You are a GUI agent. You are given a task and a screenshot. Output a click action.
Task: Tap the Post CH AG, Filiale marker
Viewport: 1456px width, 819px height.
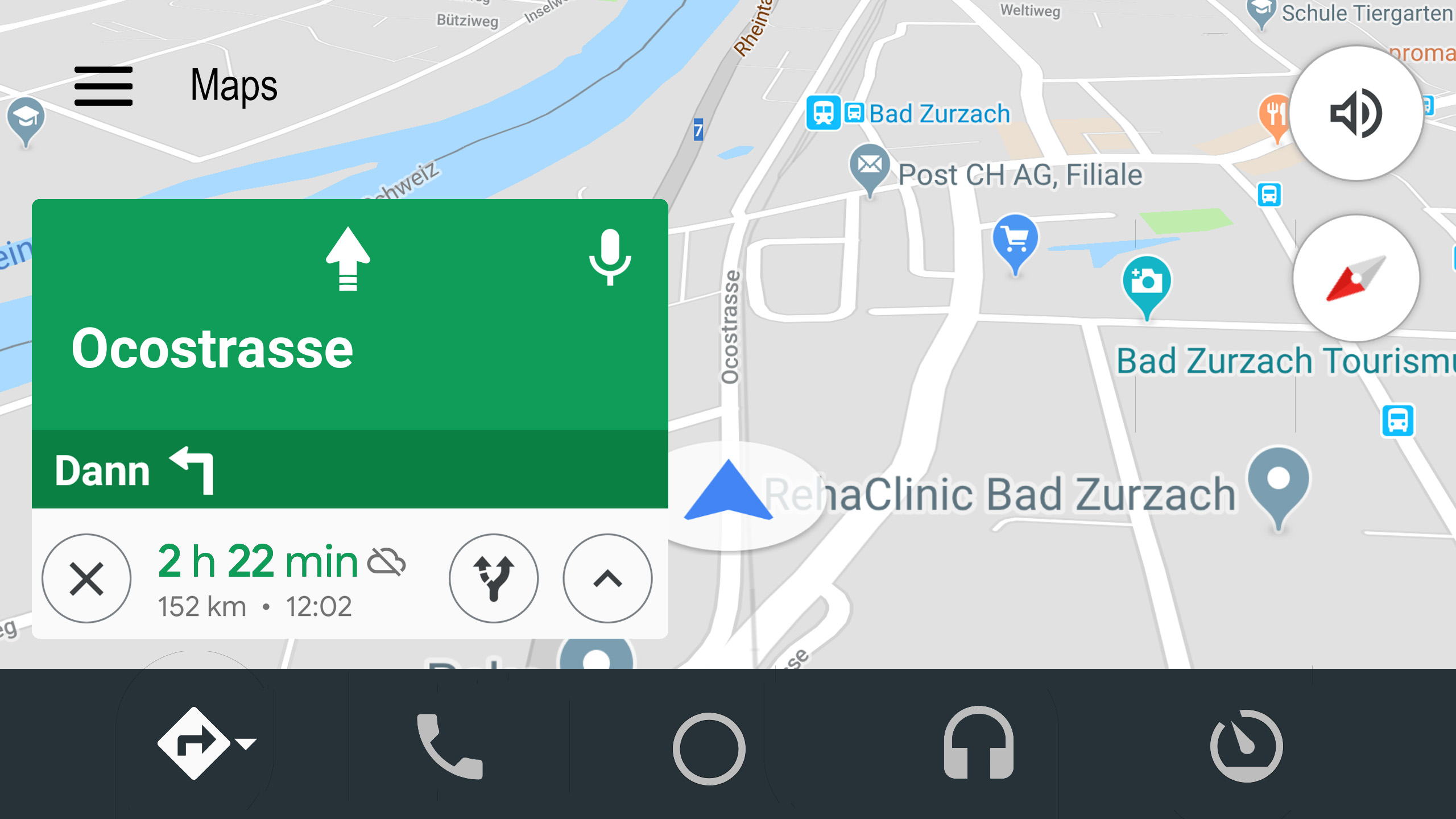point(870,166)
